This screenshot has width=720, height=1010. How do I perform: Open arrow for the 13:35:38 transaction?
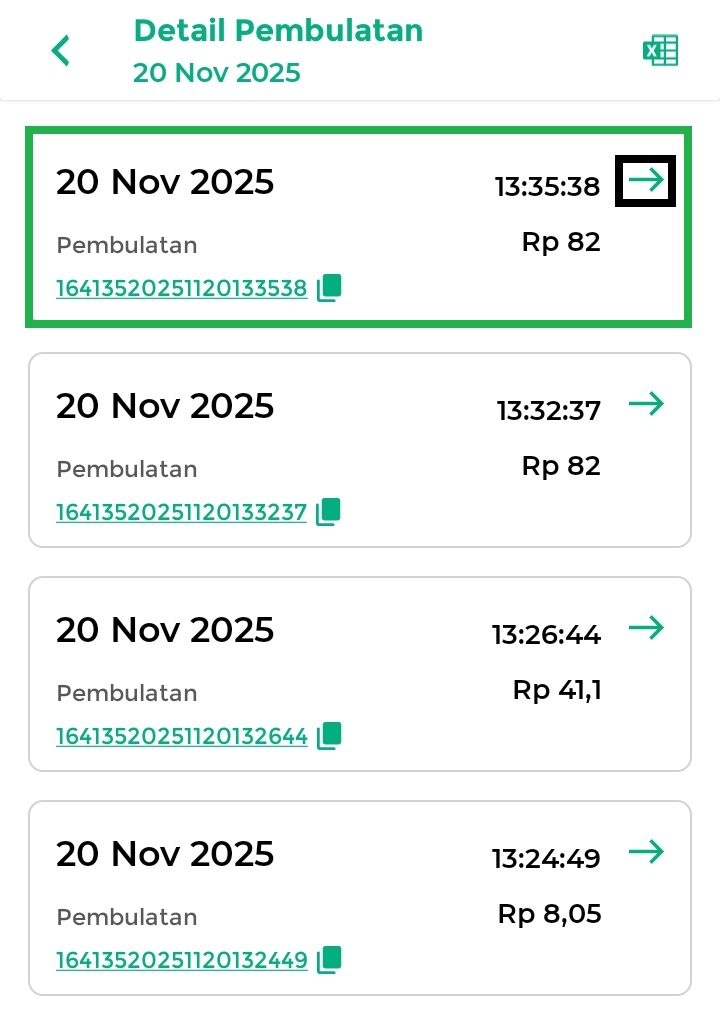pyautogui.click(x=646, y=180)
